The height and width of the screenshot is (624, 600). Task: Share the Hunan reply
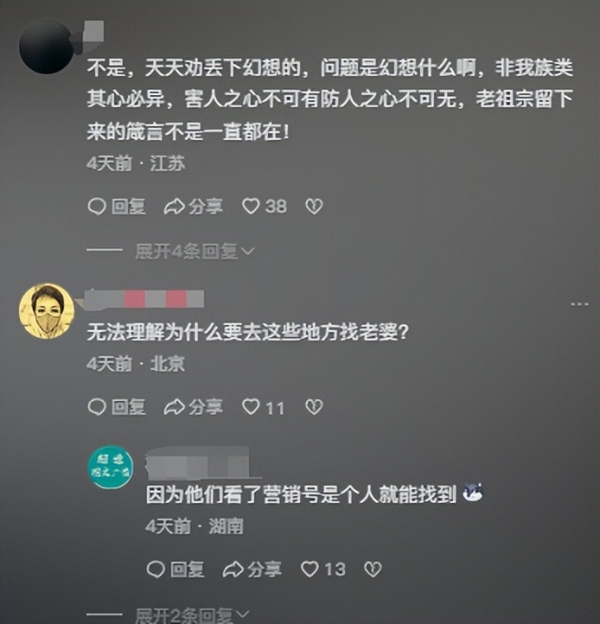[252, 569]
